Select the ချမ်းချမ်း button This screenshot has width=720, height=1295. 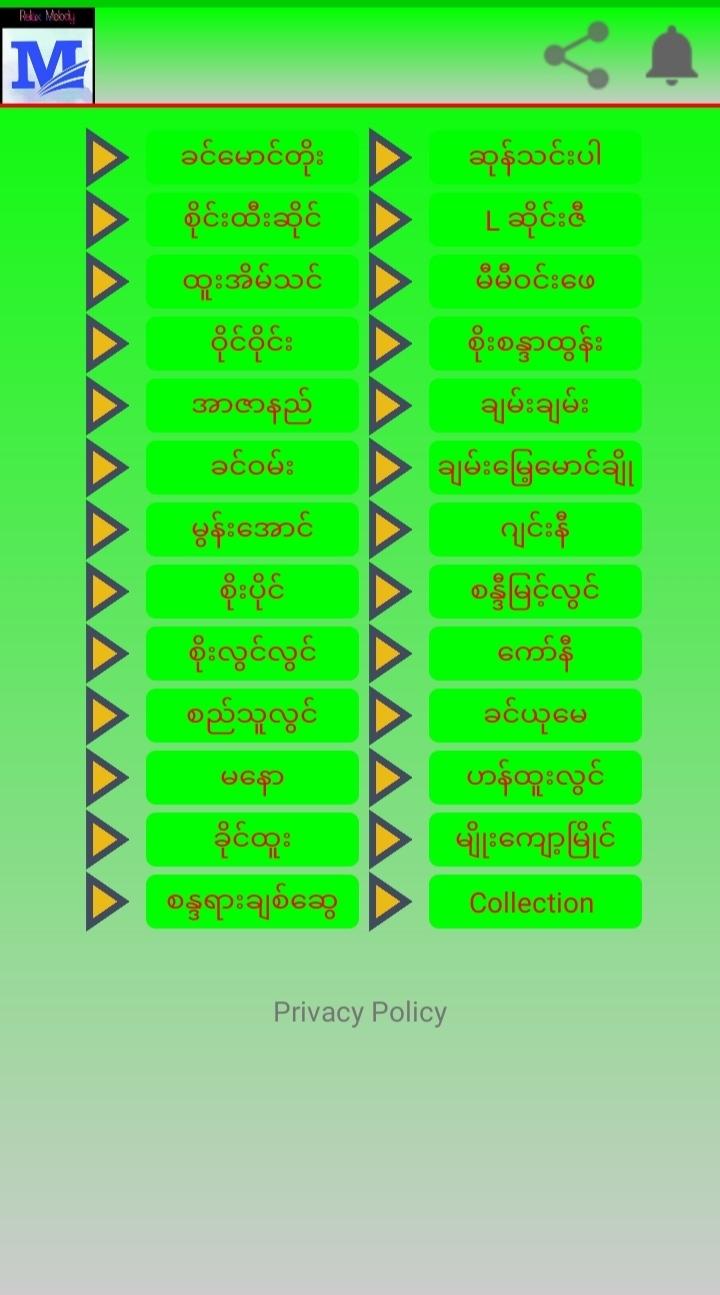pos(535,405)
